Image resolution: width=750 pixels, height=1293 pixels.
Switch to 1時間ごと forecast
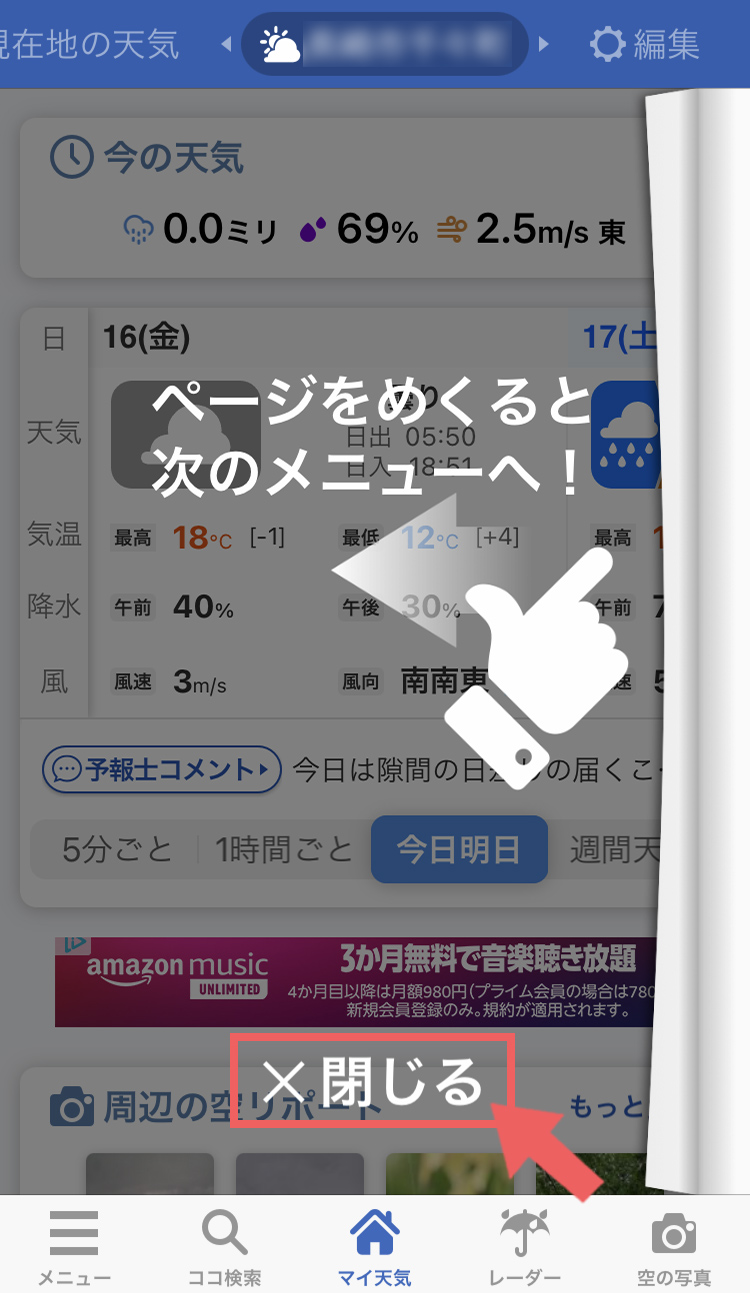point(285,850)
